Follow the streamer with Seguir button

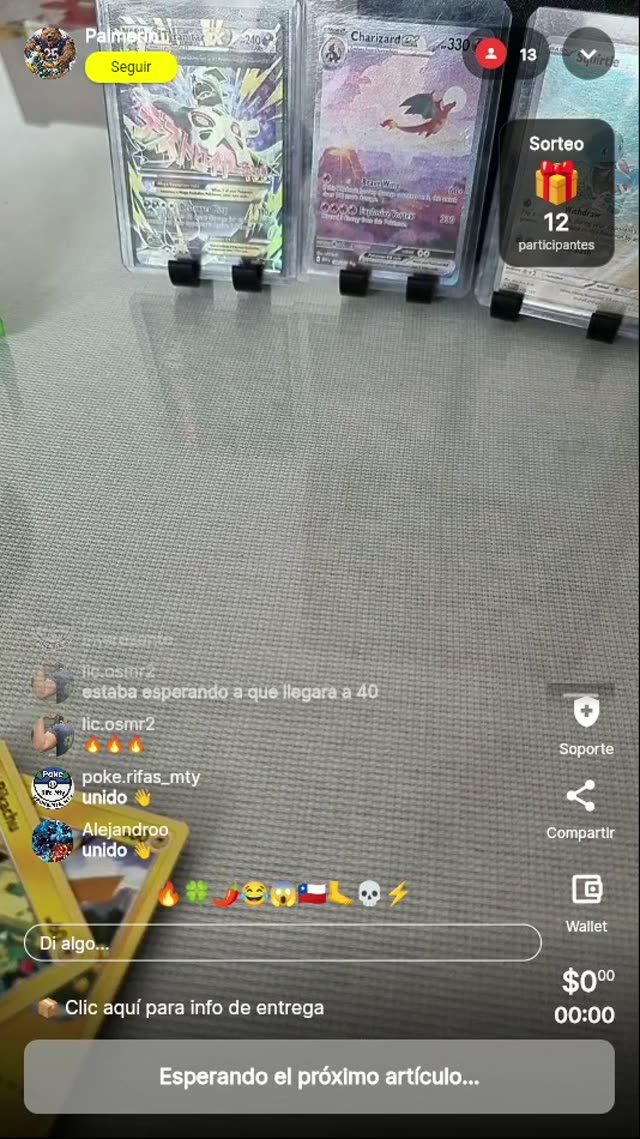(x=131, y=67)
